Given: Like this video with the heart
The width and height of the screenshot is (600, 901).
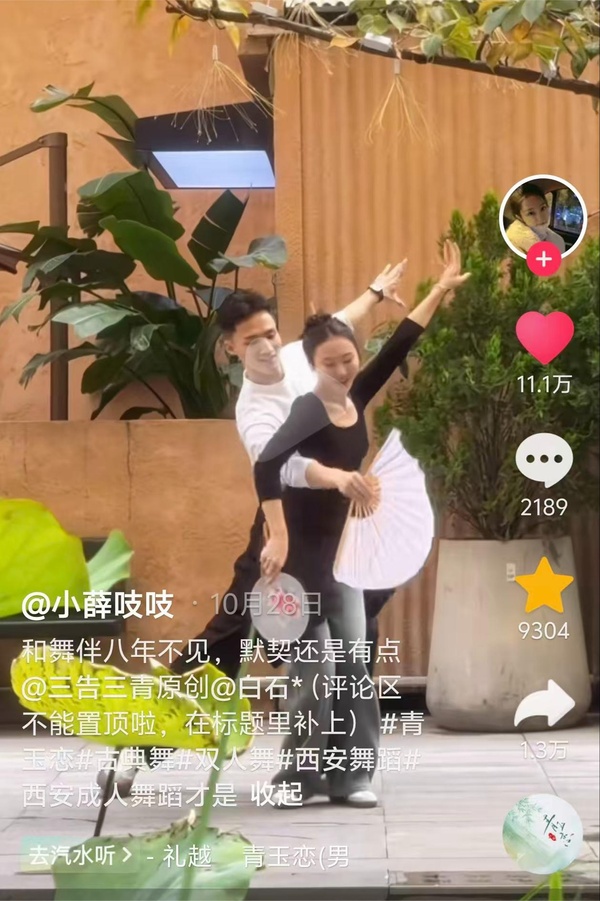Looking at the screenshot, I should point(544,337).
